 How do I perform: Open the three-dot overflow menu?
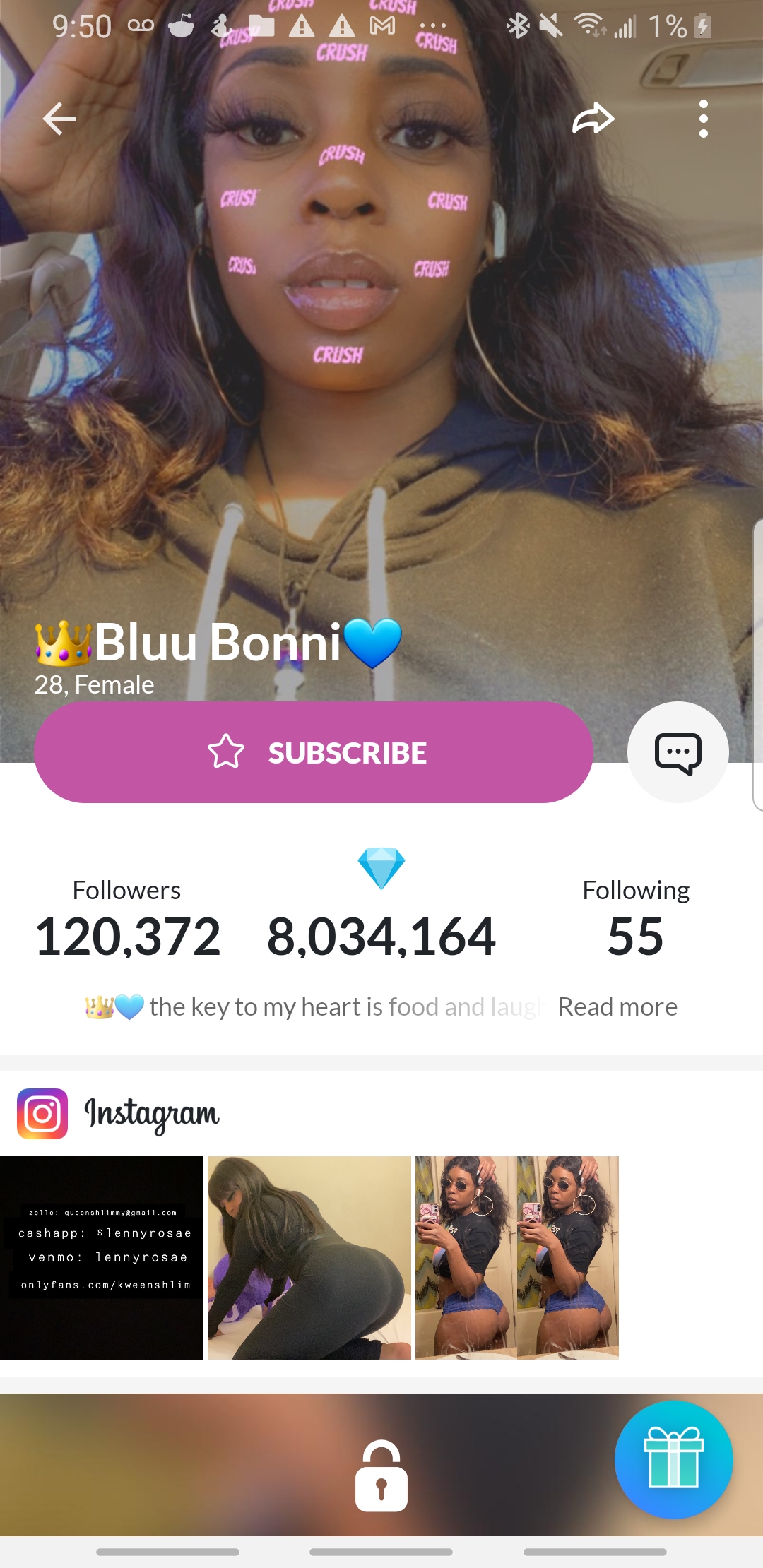[x=703, y=119]
